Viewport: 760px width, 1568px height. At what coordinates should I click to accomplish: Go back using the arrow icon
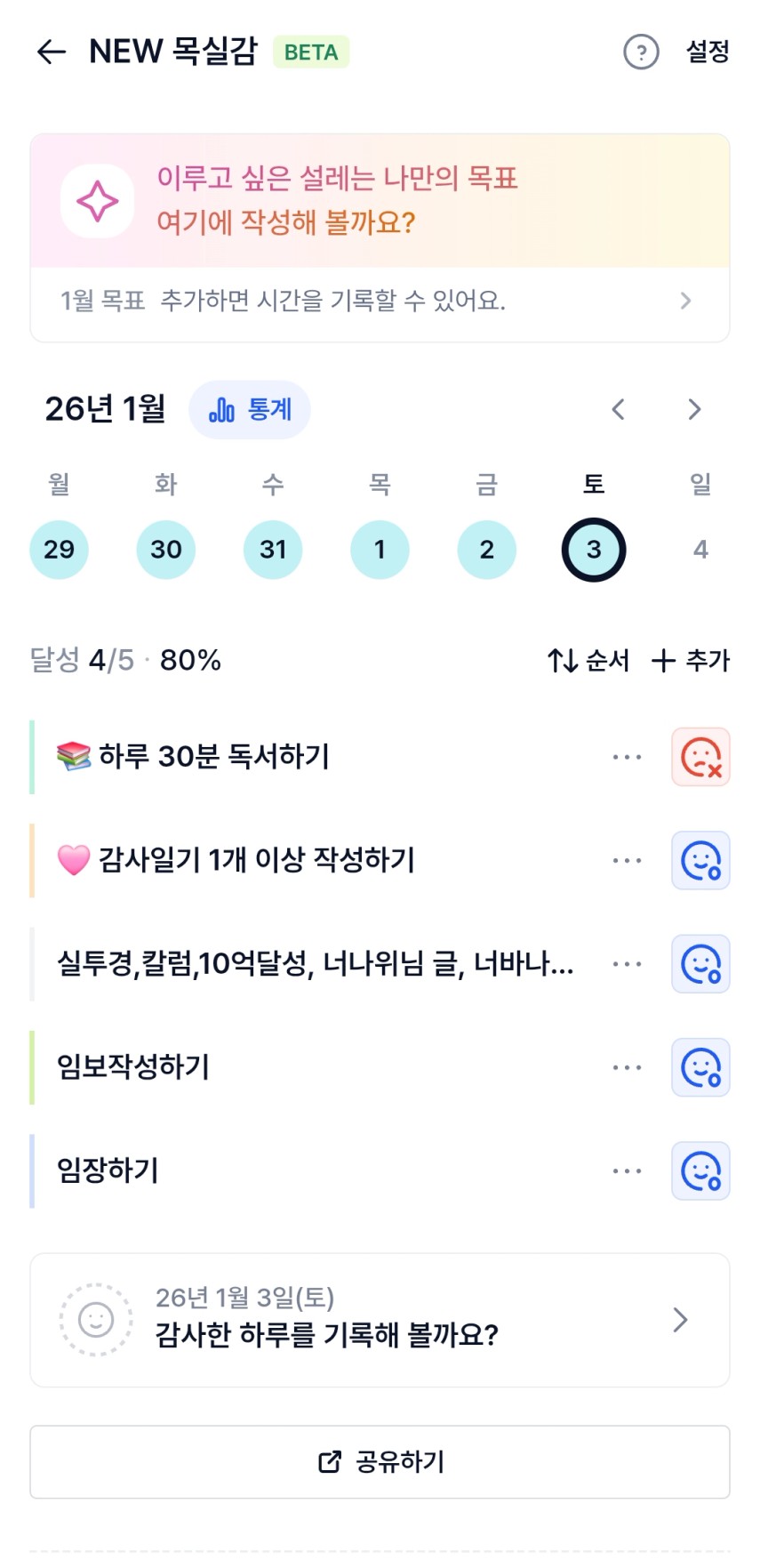pyautogui.click(x=52, y=52)
